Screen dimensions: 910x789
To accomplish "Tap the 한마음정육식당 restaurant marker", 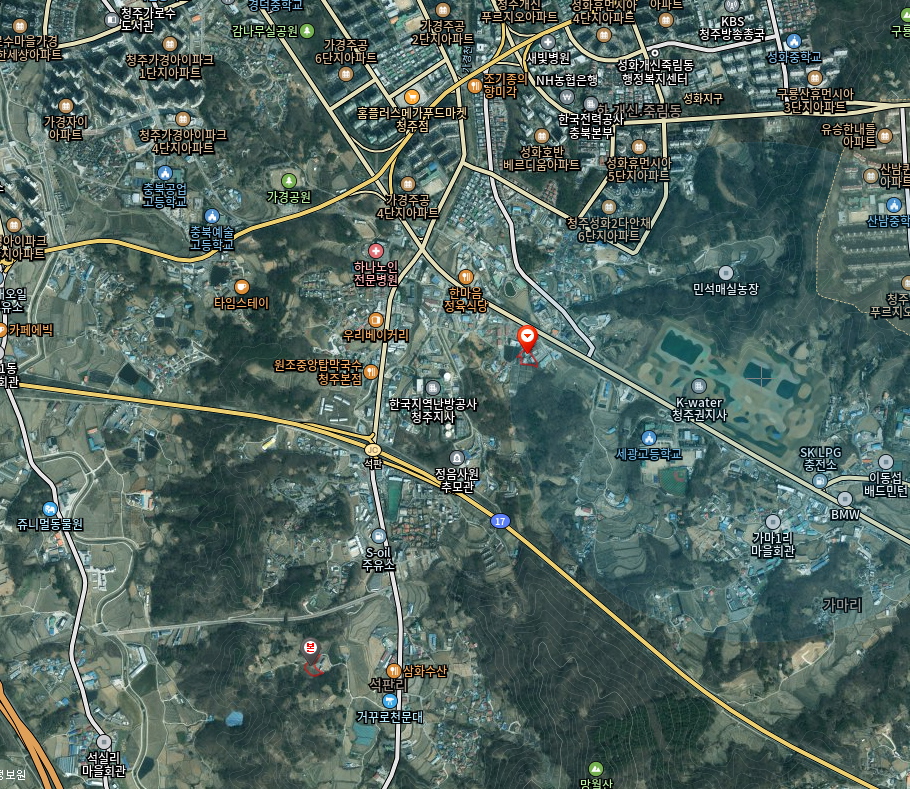I will [x=465, y=276].
